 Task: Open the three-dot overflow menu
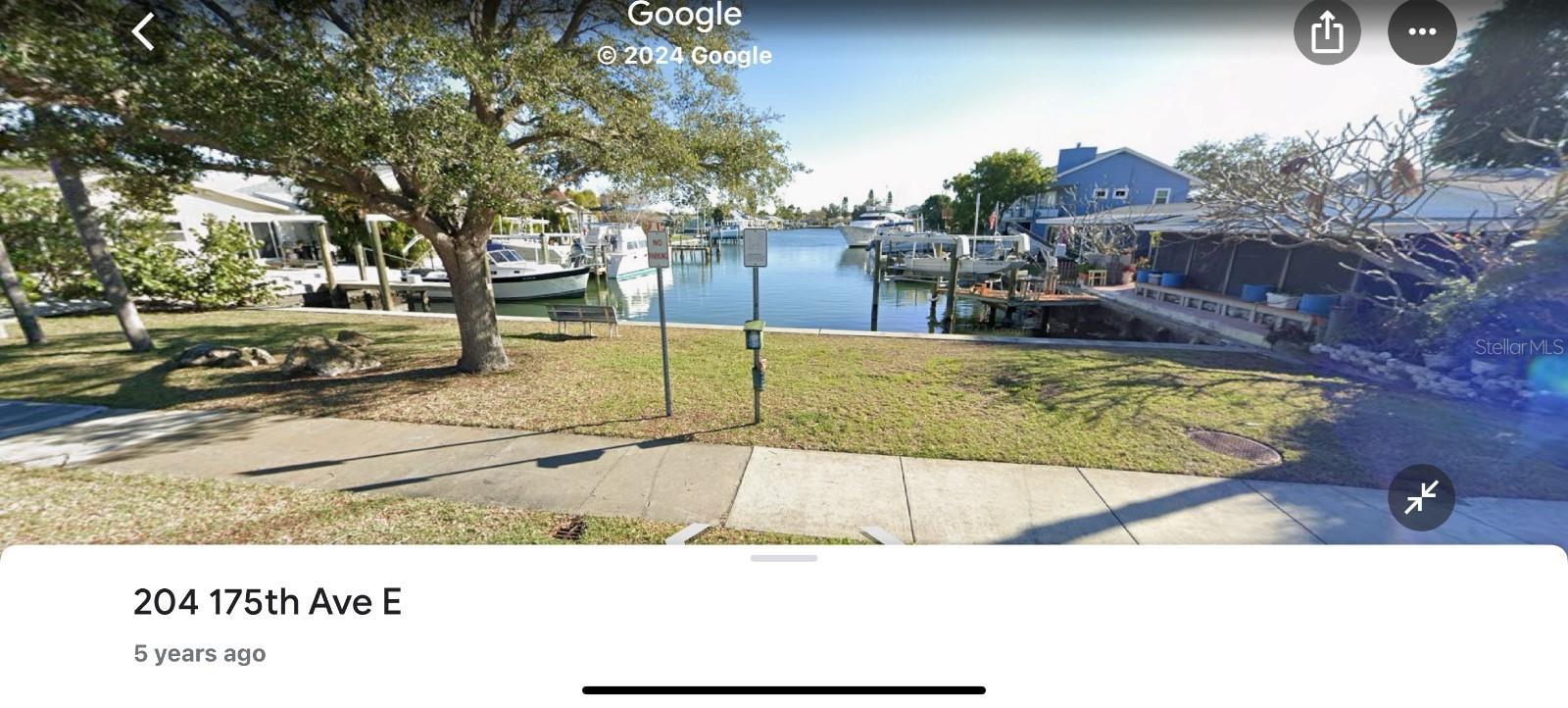coord(1421,31)
